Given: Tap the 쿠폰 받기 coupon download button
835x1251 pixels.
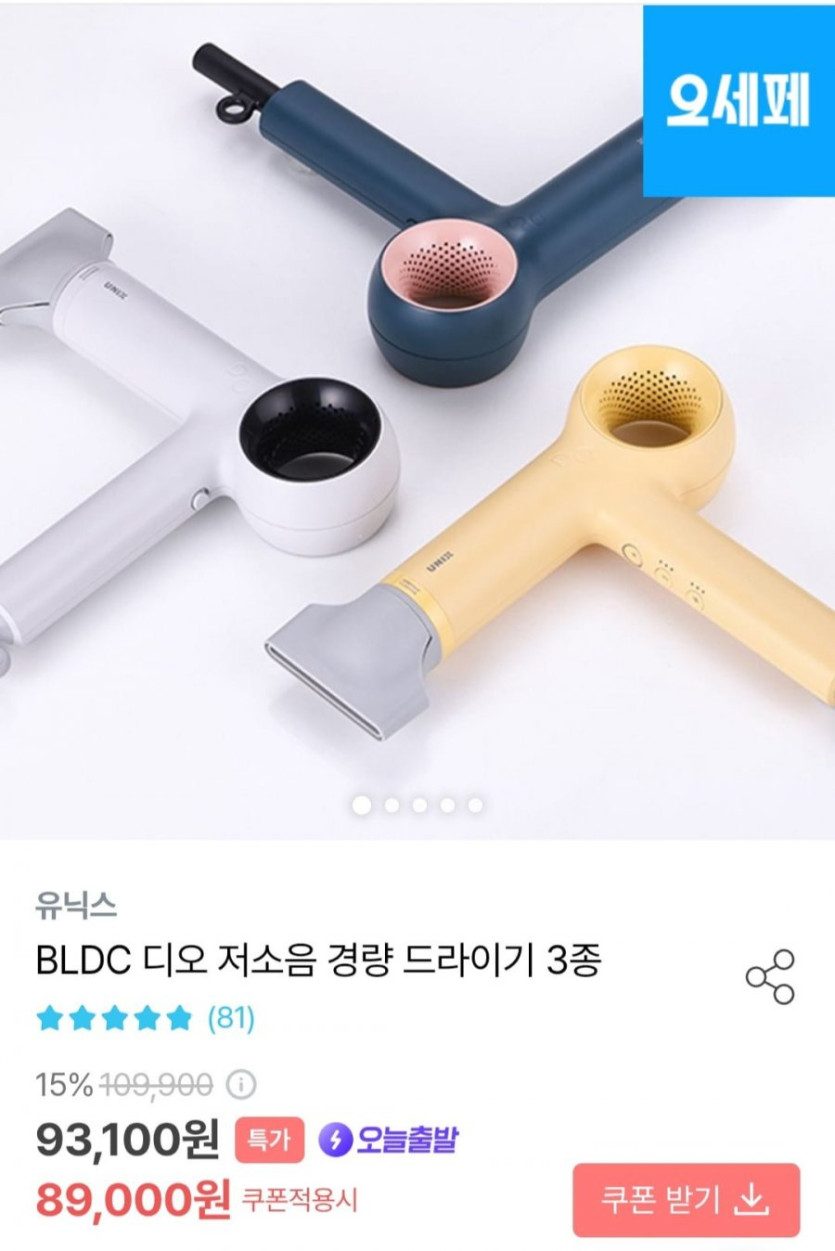Looking at the screenshot, I should 686,1199.
